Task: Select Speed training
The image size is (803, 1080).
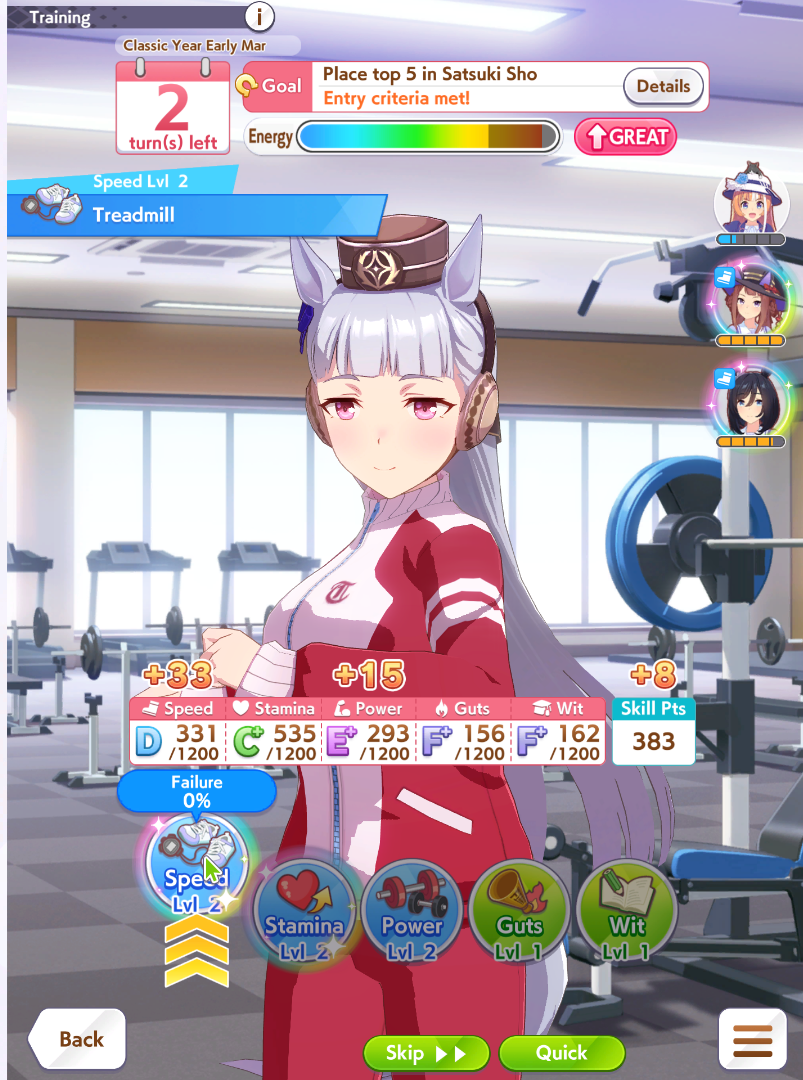Action: click(196, 867)
